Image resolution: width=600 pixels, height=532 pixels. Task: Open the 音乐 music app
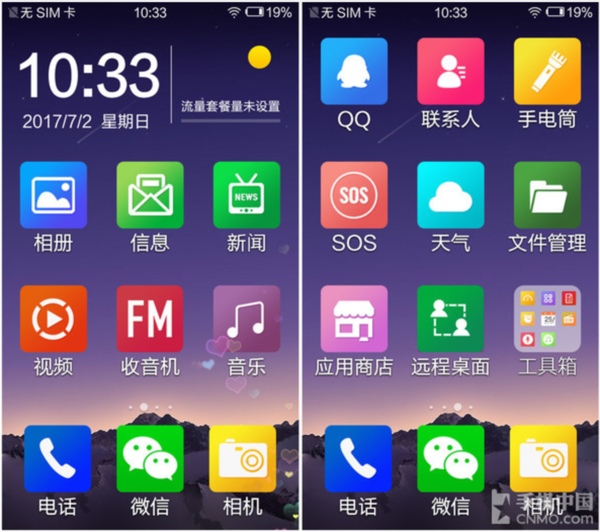coord(246,319)
